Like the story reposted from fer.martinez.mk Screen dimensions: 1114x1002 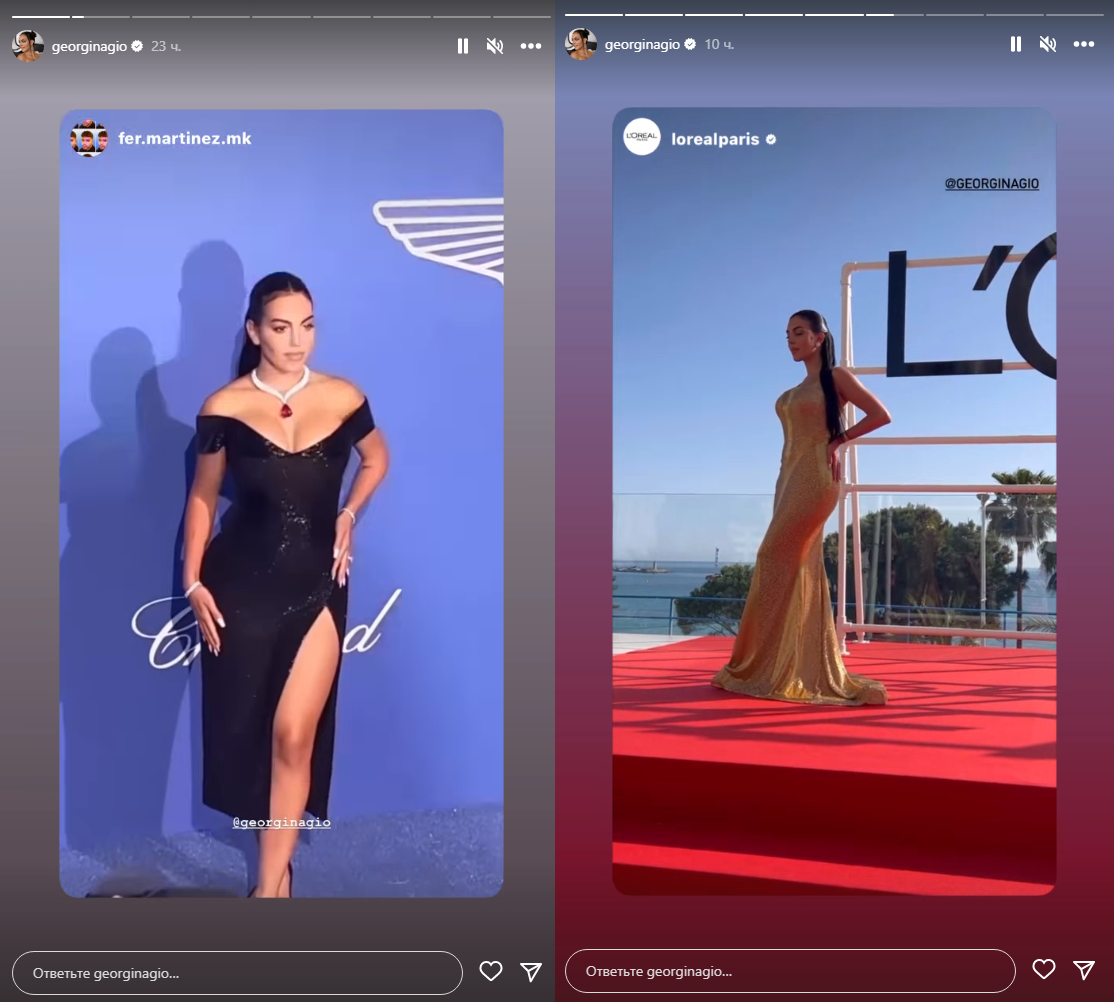pyautogui.click(x=490, y=971)
